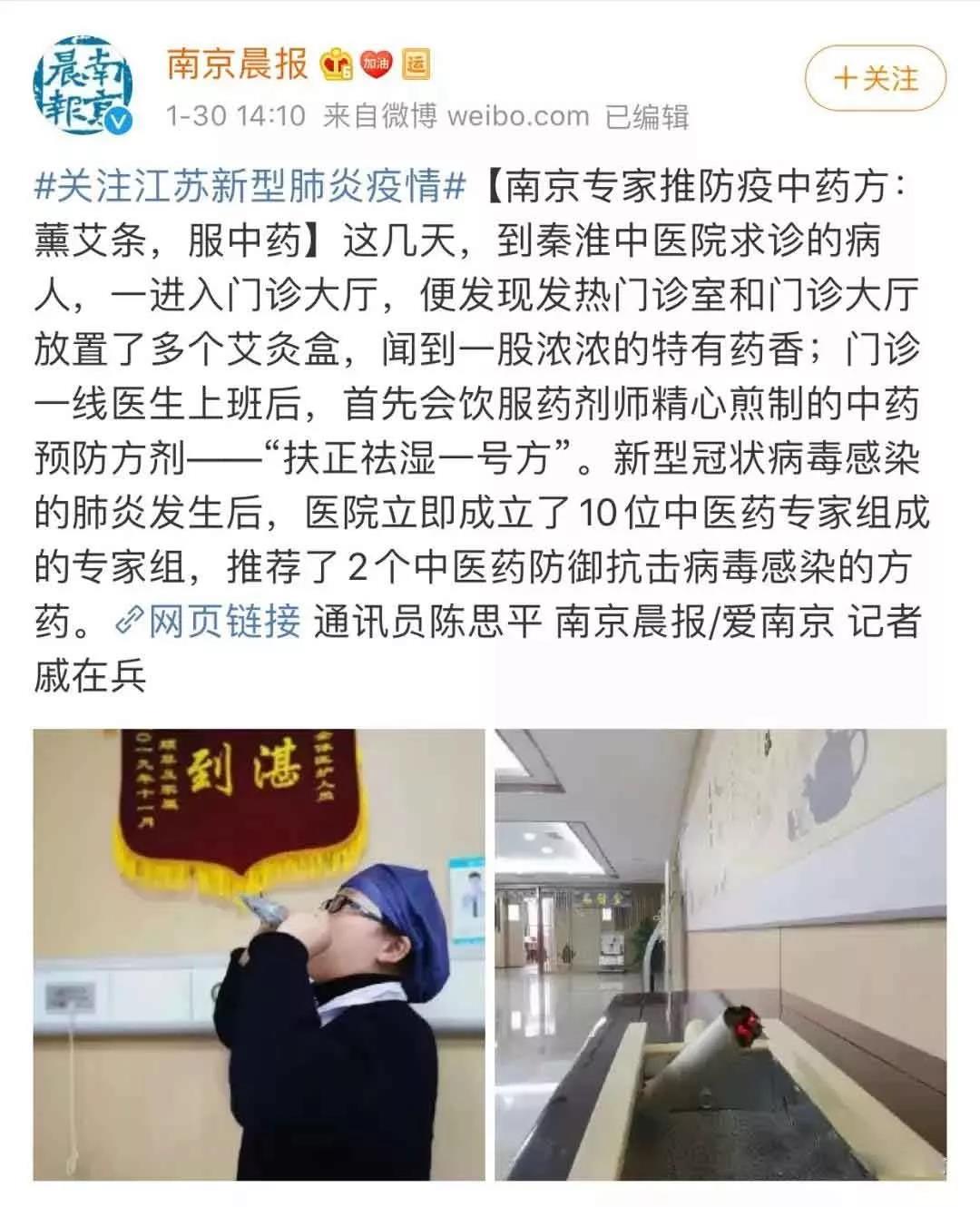View the photo of the moxa stick
980x1207 pixels.
pos(720,954)
